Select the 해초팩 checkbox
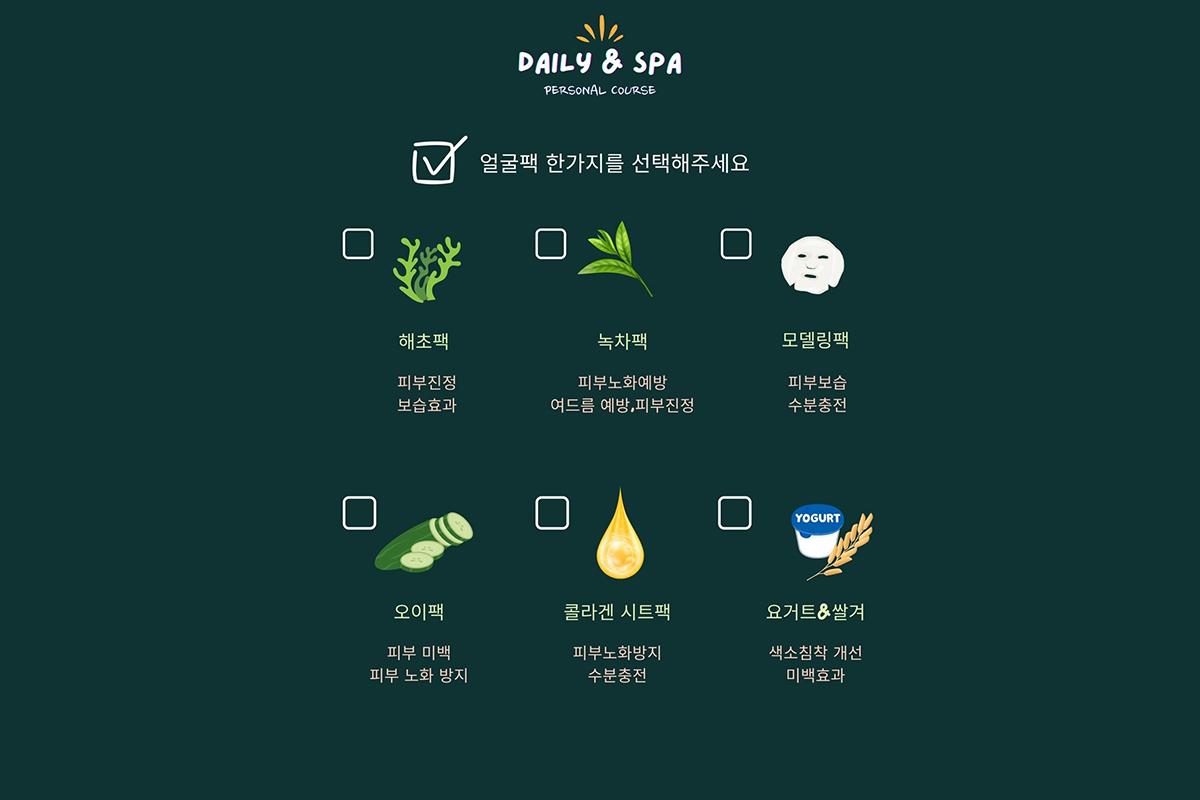The width and height of the screenshot is (1200, 800). click(x=358, y=244)
